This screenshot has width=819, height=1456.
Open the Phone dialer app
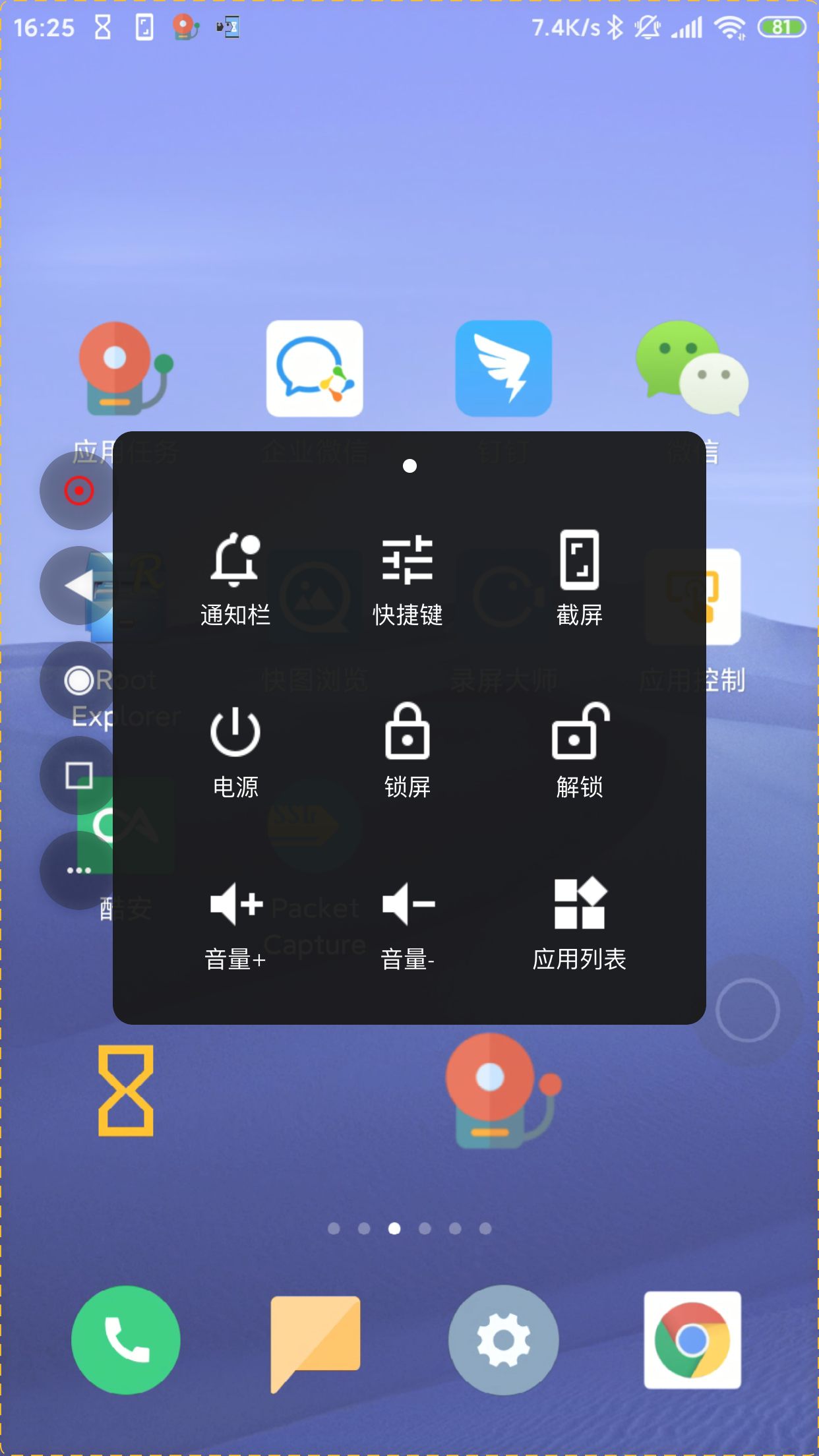[125, 1340]
